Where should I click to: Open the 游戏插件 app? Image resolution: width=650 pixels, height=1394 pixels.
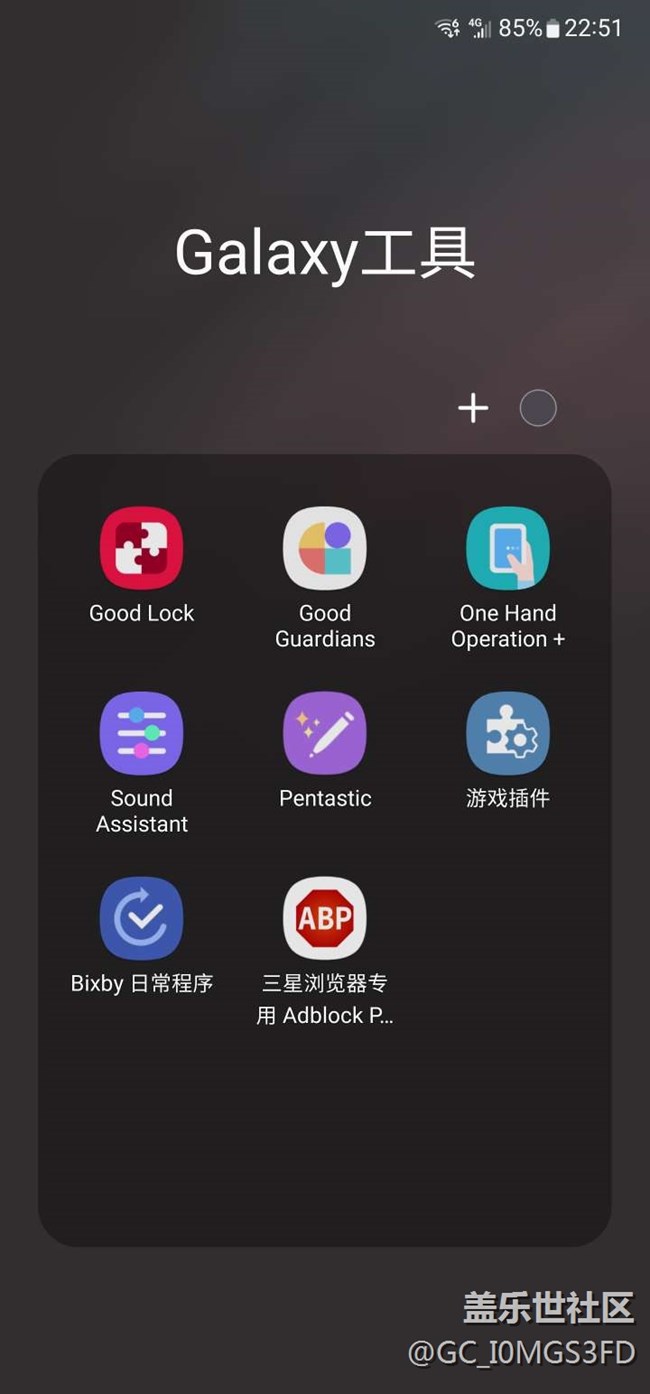click(x=508, y=733)
